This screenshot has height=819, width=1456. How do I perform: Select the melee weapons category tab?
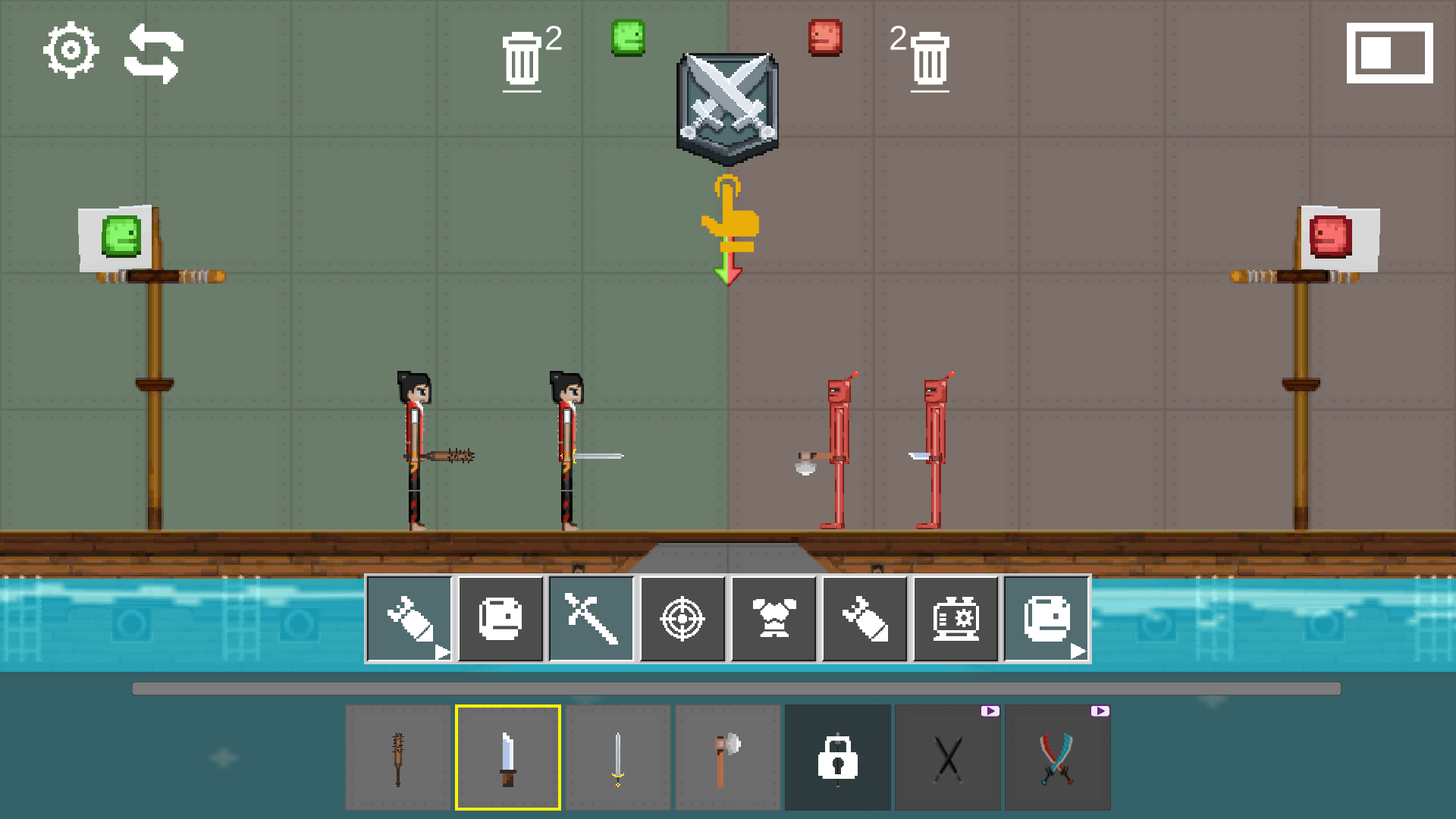pyautogui.click(x=591, y=619)
